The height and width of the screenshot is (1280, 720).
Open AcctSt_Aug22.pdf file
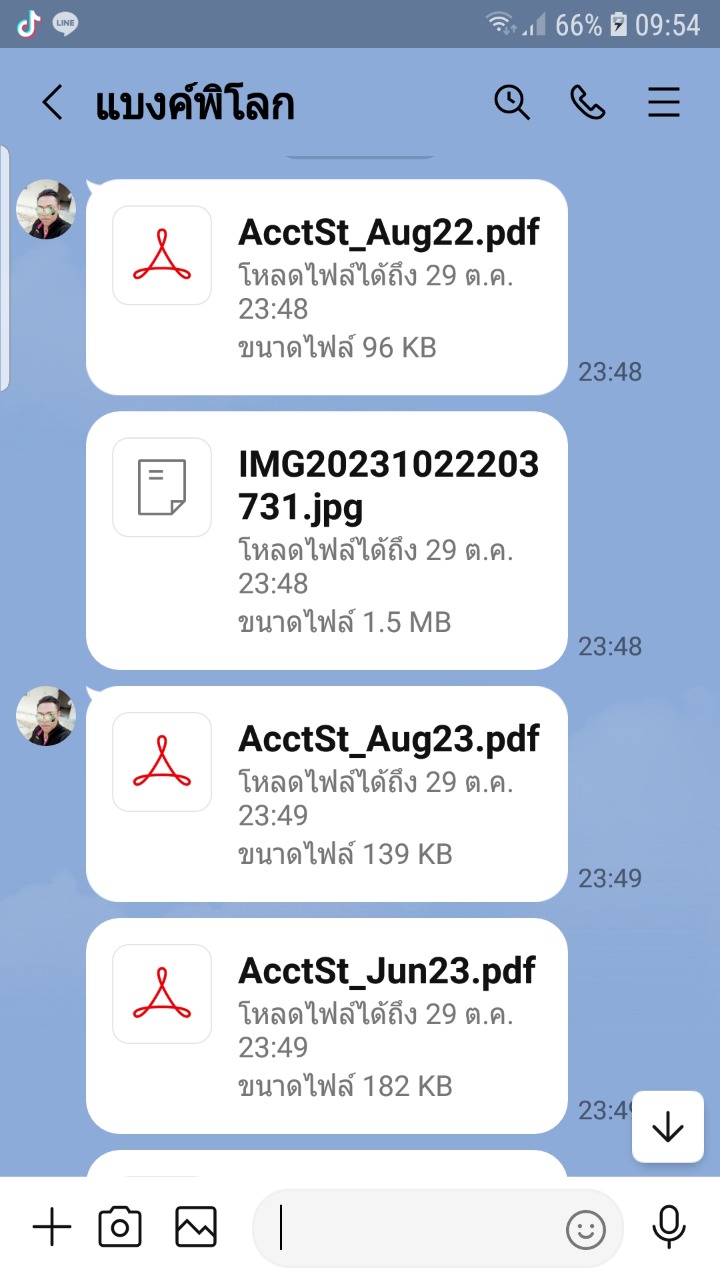pyautogui.click(x=327, y=287)
